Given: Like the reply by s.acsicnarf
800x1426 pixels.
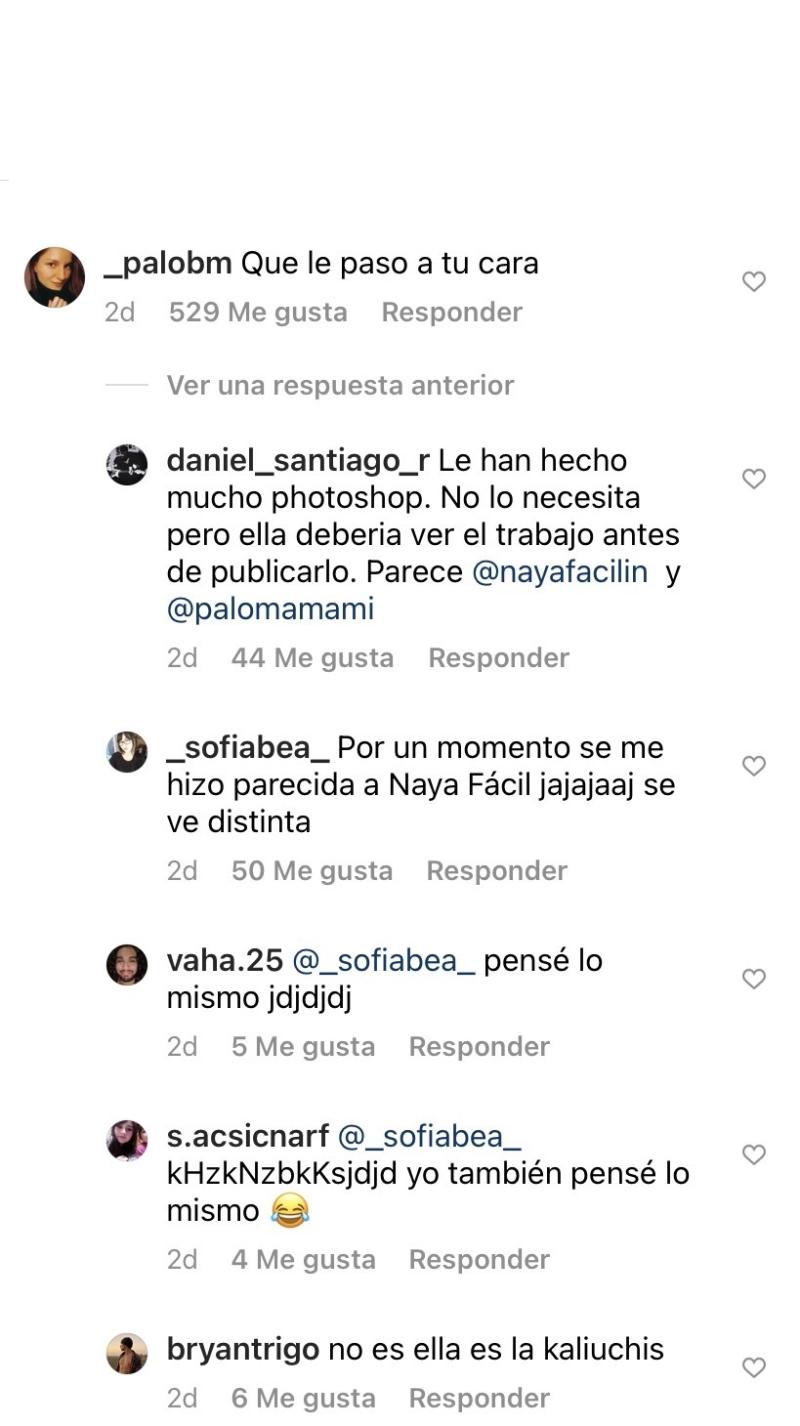Looking at the screenshot, I should 753,1155.
